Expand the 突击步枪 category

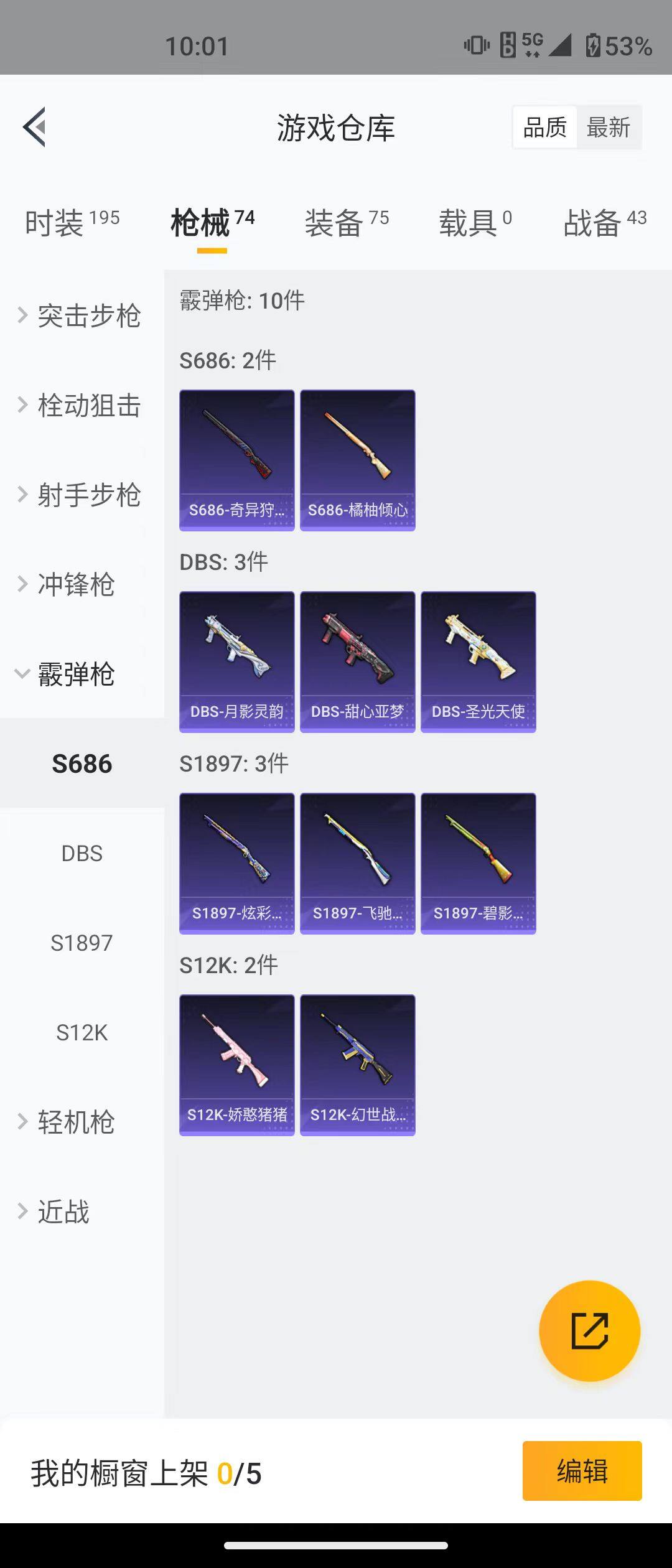coord(81,317)
